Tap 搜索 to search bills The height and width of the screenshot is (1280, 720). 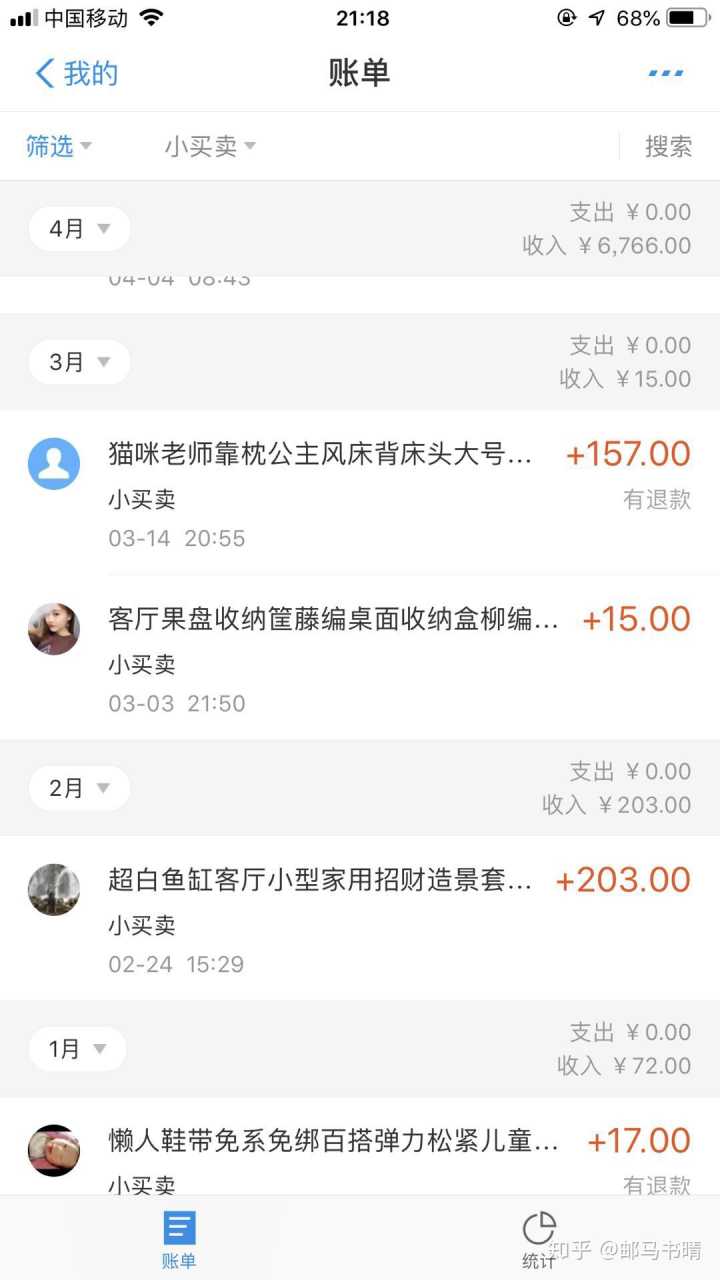tap(668, 146)
